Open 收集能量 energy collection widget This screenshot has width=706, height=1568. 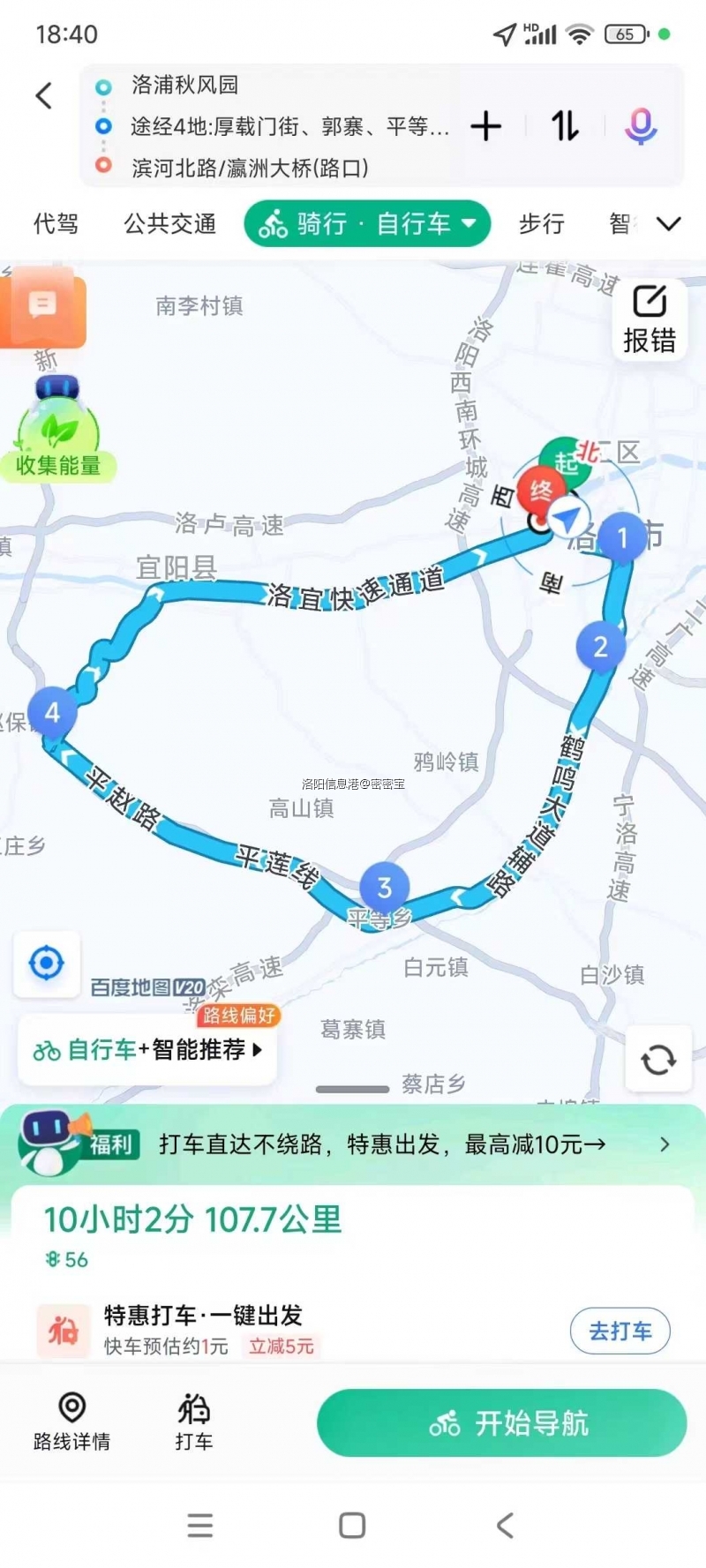pos(57,434)
